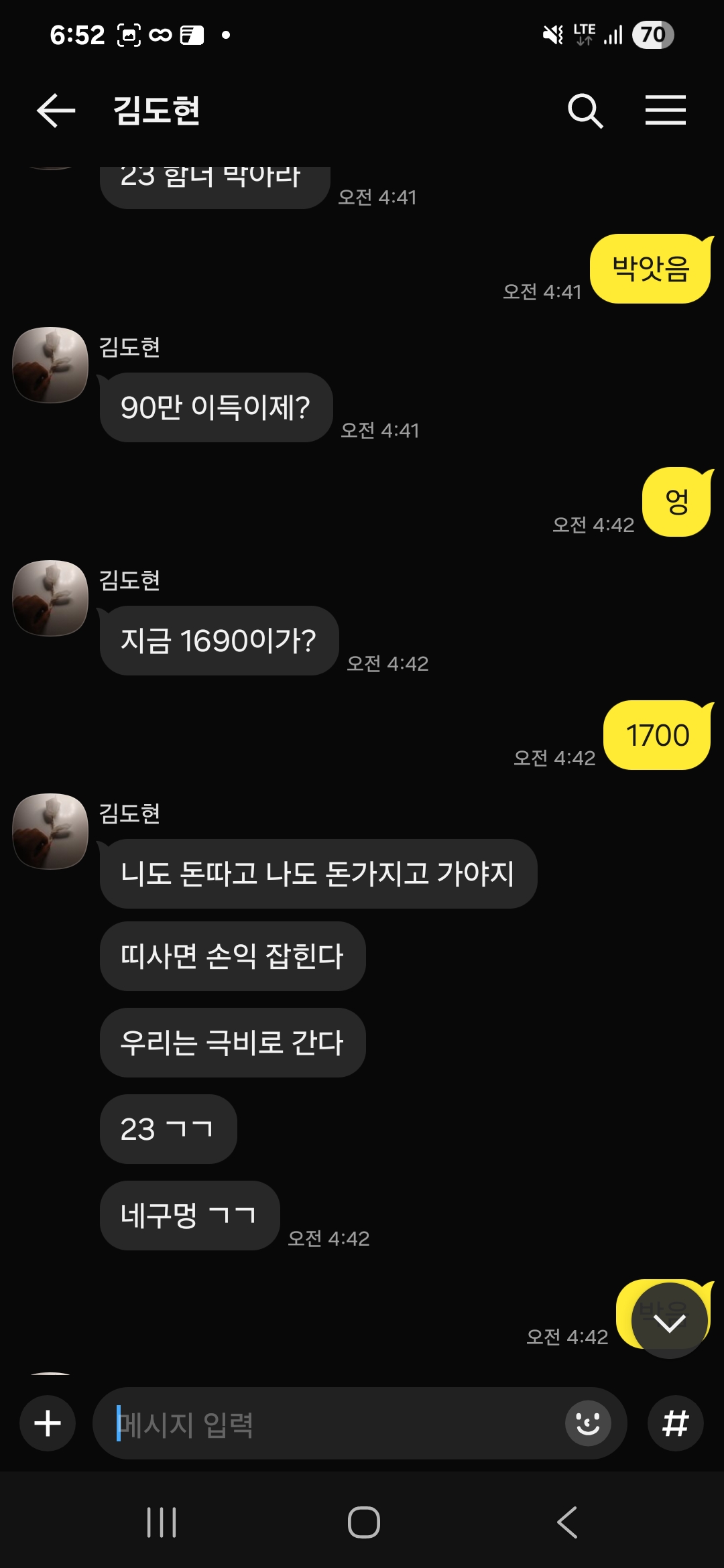Open the plus attachment menu
Image resolution: width=724 pixels, height=1568 pixels.
pyautogui.click(x=48, y=1423)
